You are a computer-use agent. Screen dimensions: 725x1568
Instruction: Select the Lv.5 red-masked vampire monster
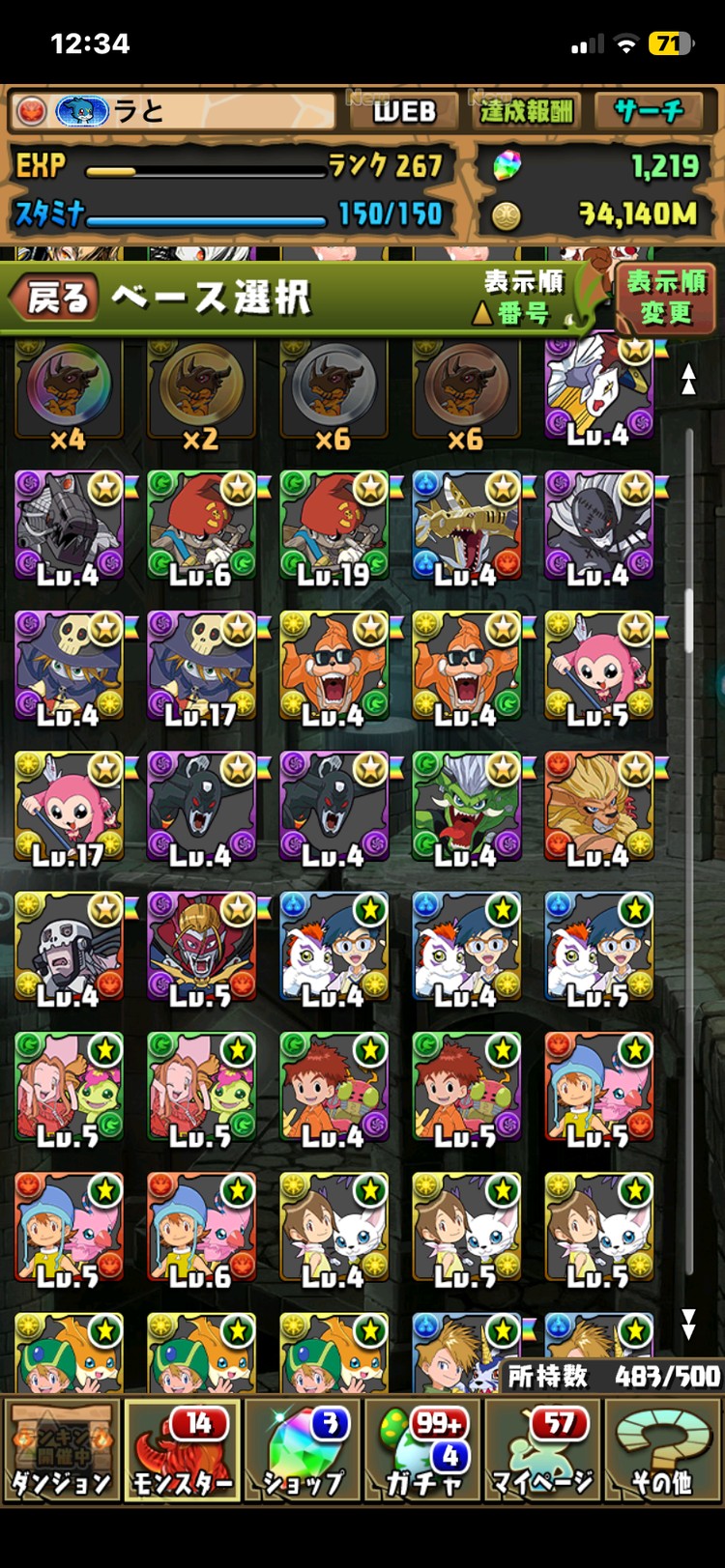[x=201, y=950]
